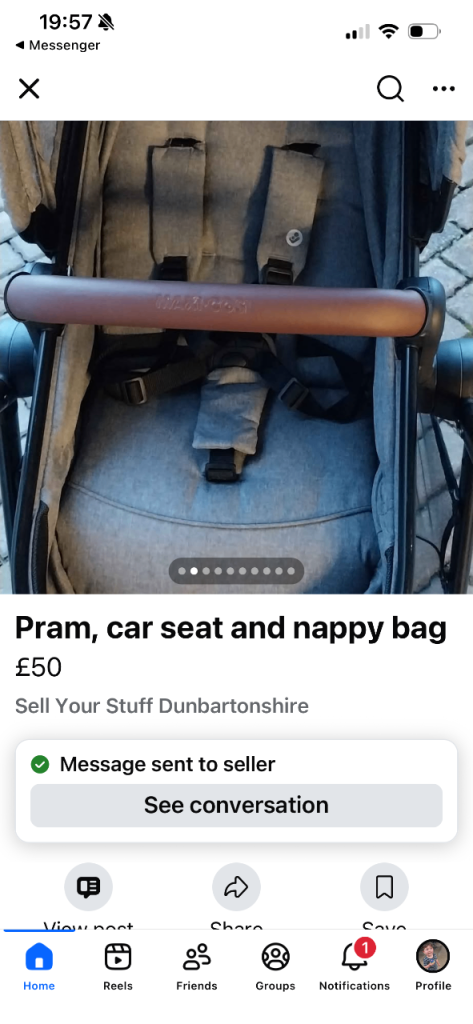Switch to the Reels tab
Screen dimensions: 473x1024
(118, 965)
